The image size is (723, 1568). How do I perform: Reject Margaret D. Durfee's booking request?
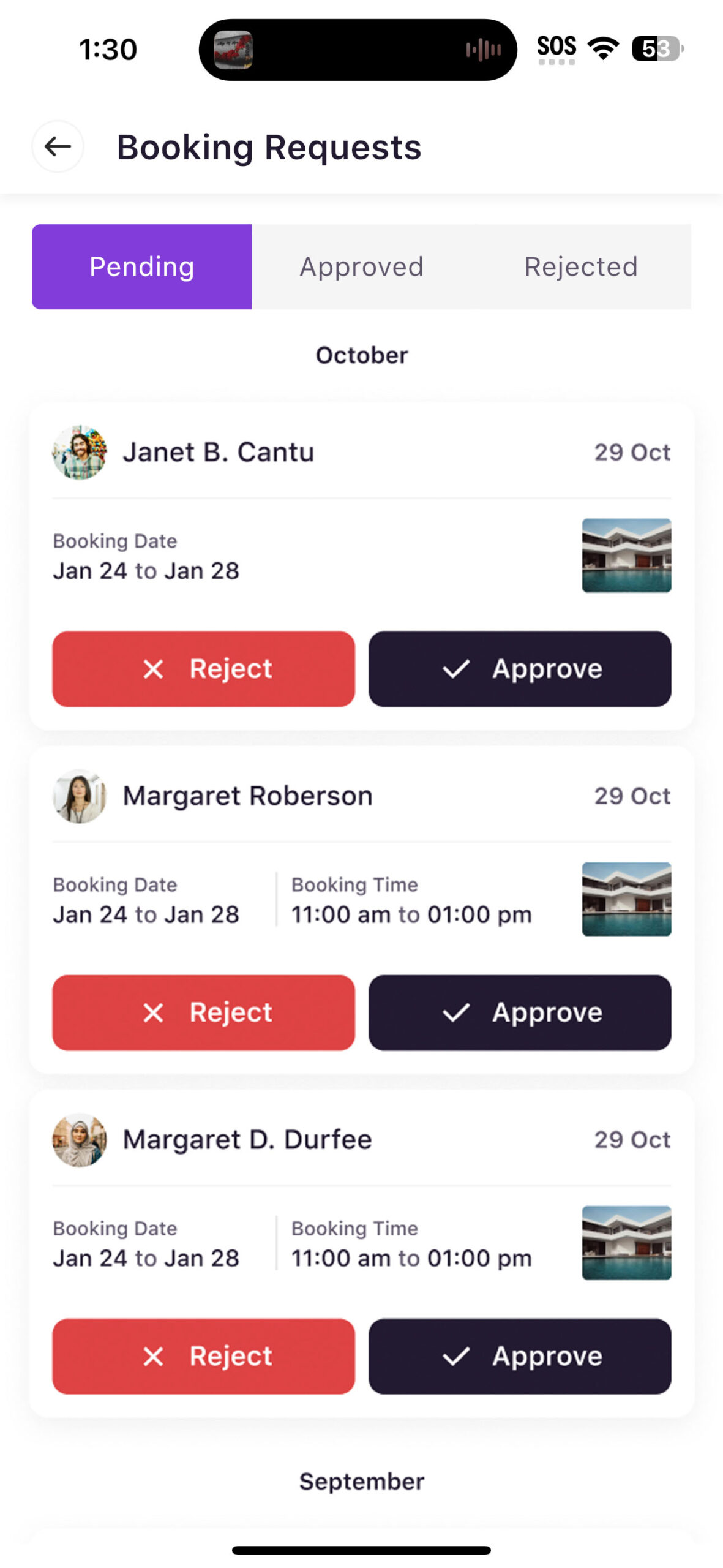click(x=203, y=1356)
